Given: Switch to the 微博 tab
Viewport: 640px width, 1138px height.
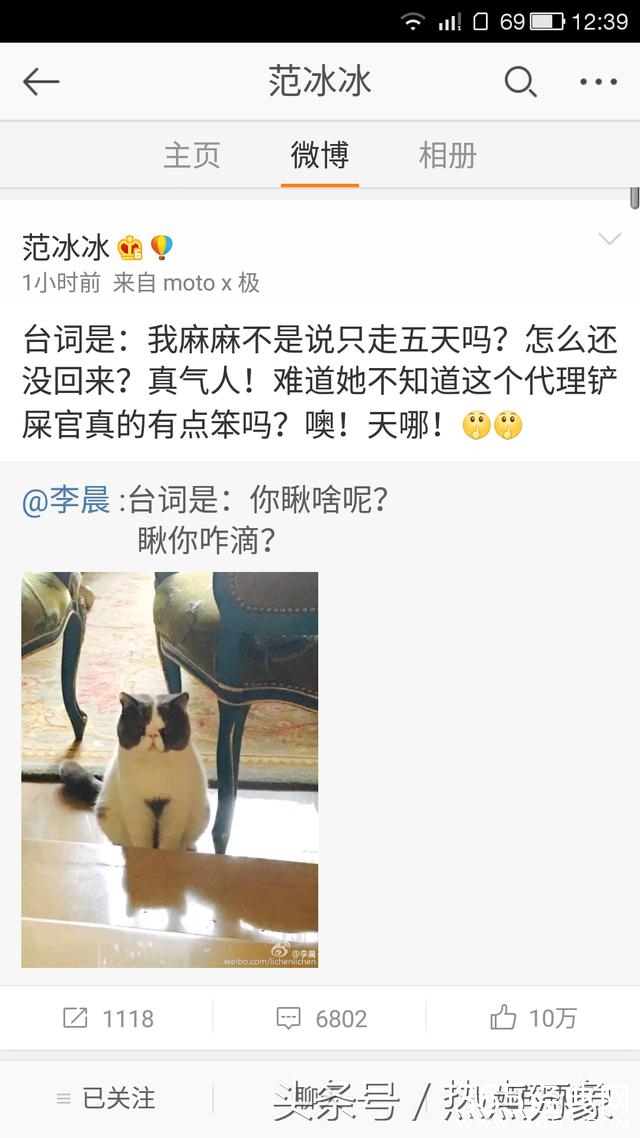Looking at the screenshot, I should [x=320, y=156].
